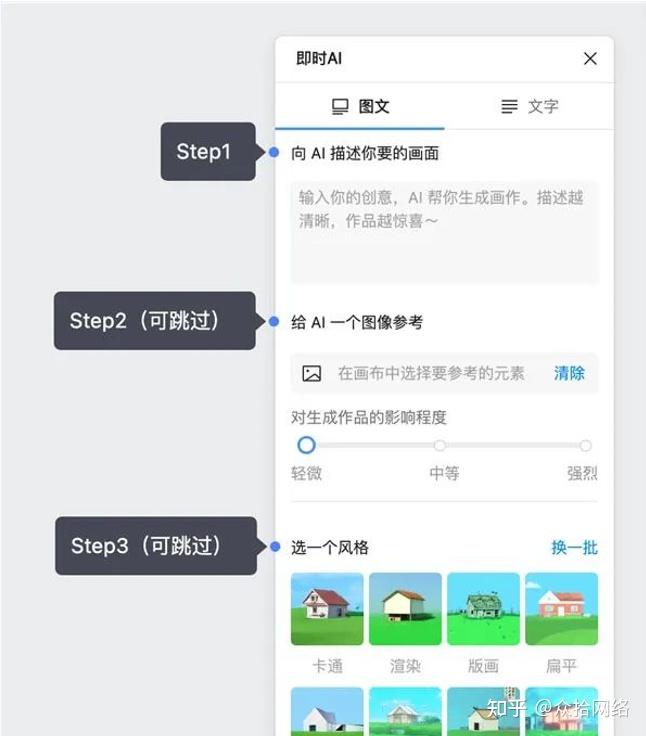The image size is (646, 736).
Task: Set influence level to 中等
Action: (439, 446)
